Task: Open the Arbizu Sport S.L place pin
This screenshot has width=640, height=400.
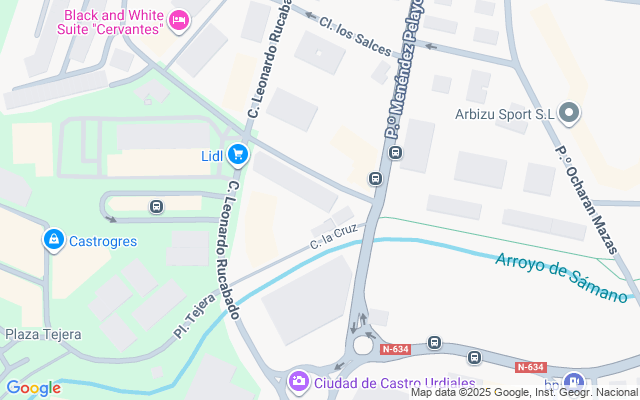Action: (x=569, y=114)
